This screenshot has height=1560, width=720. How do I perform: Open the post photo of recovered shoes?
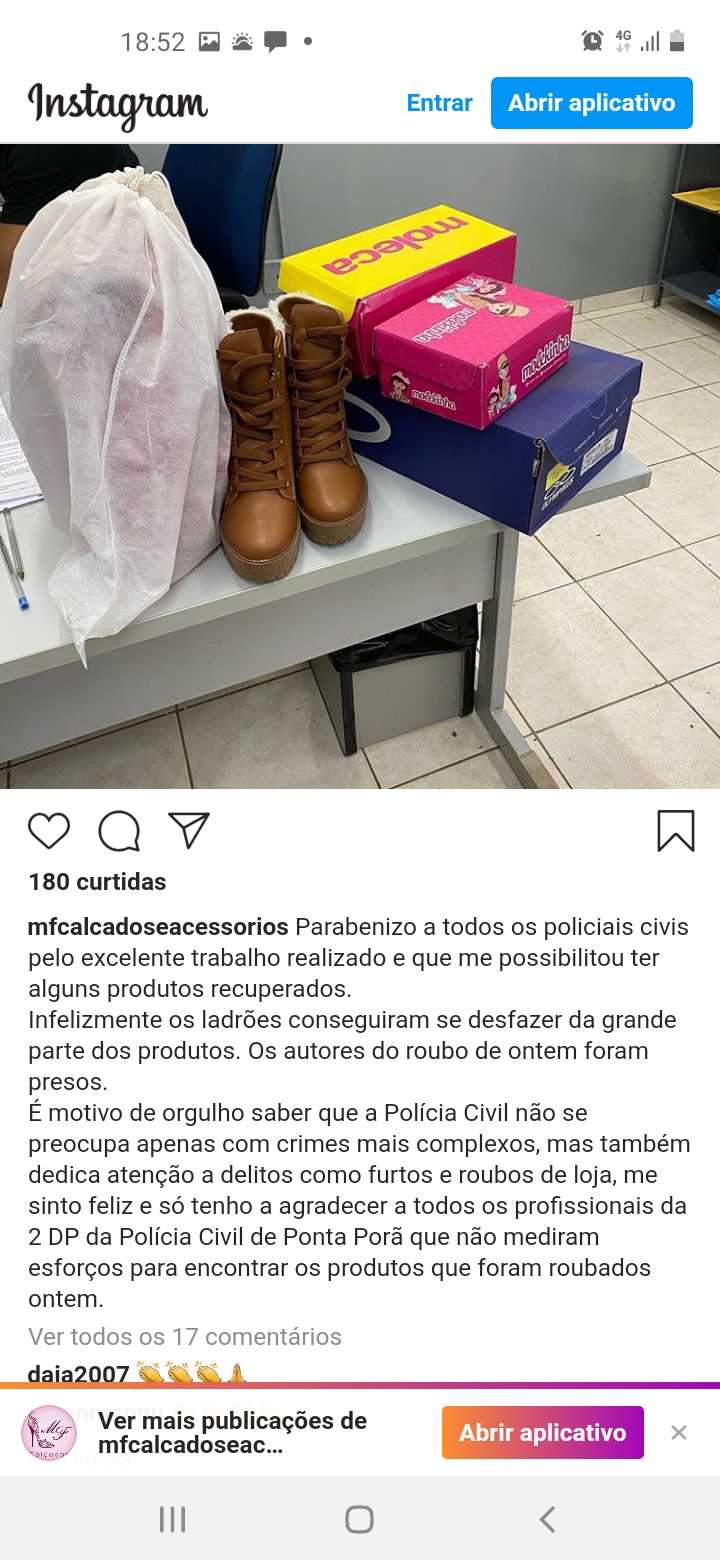tap(360, 466)
